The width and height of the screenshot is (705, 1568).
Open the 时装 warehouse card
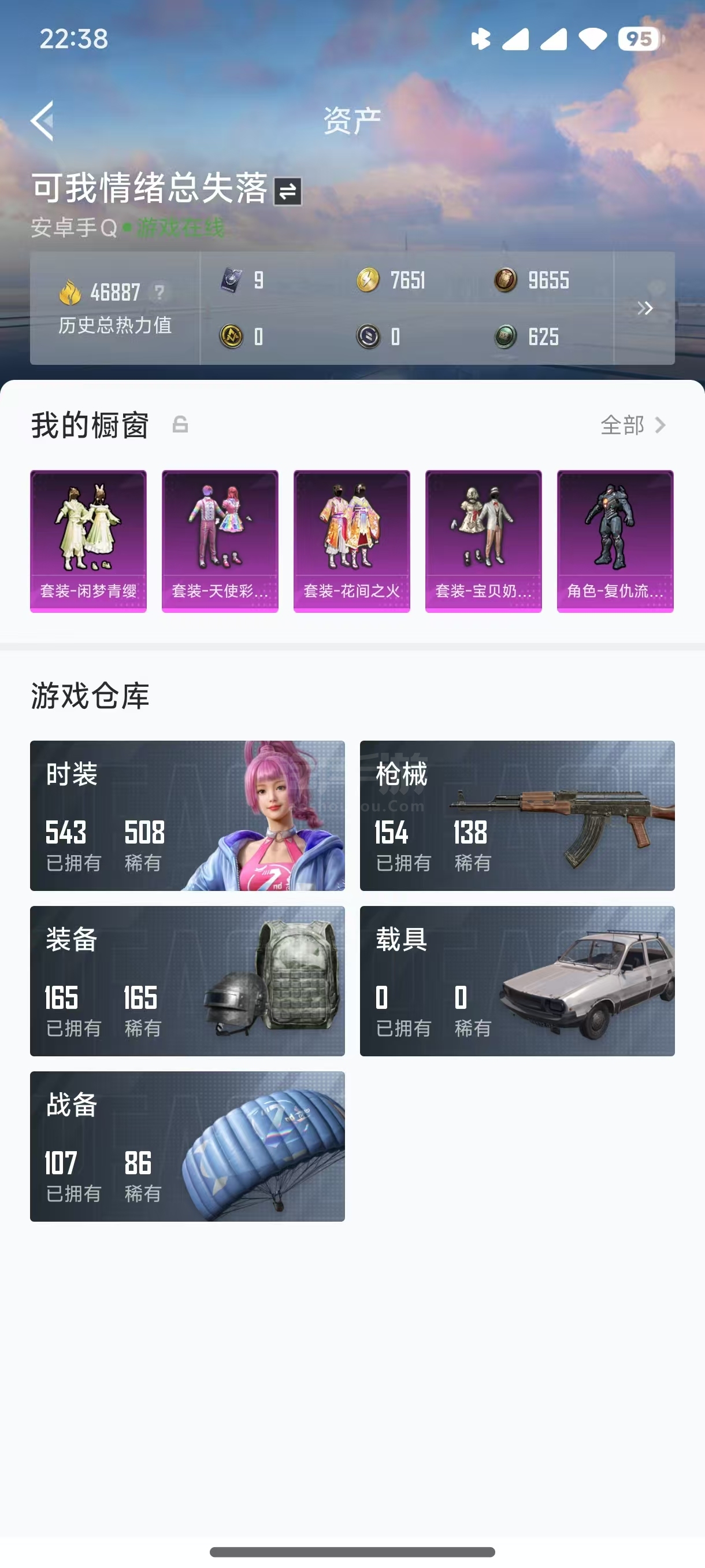pyautogui.click(x=187, y=816)
